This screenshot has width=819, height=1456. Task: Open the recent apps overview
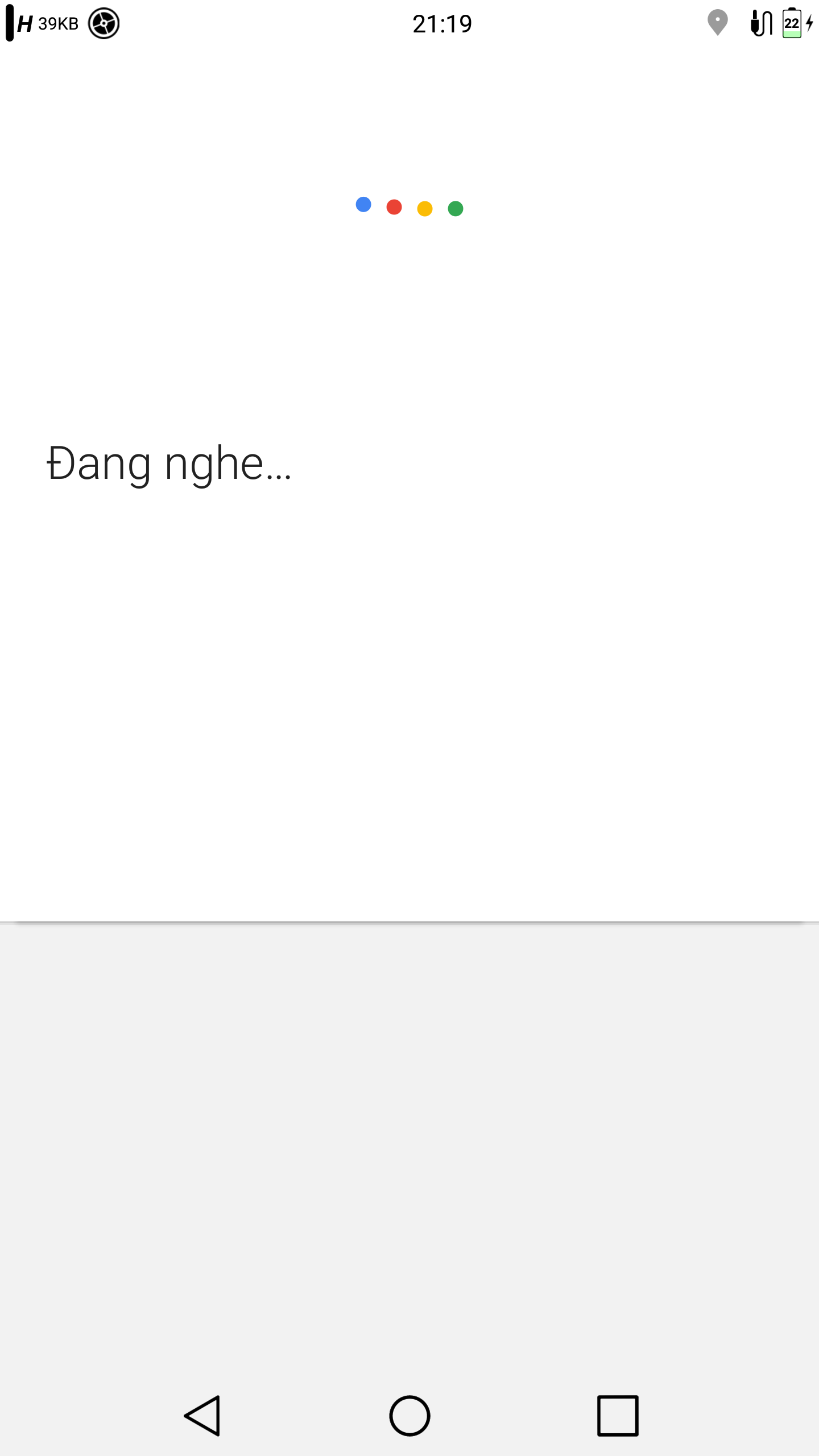[618, 1416]
